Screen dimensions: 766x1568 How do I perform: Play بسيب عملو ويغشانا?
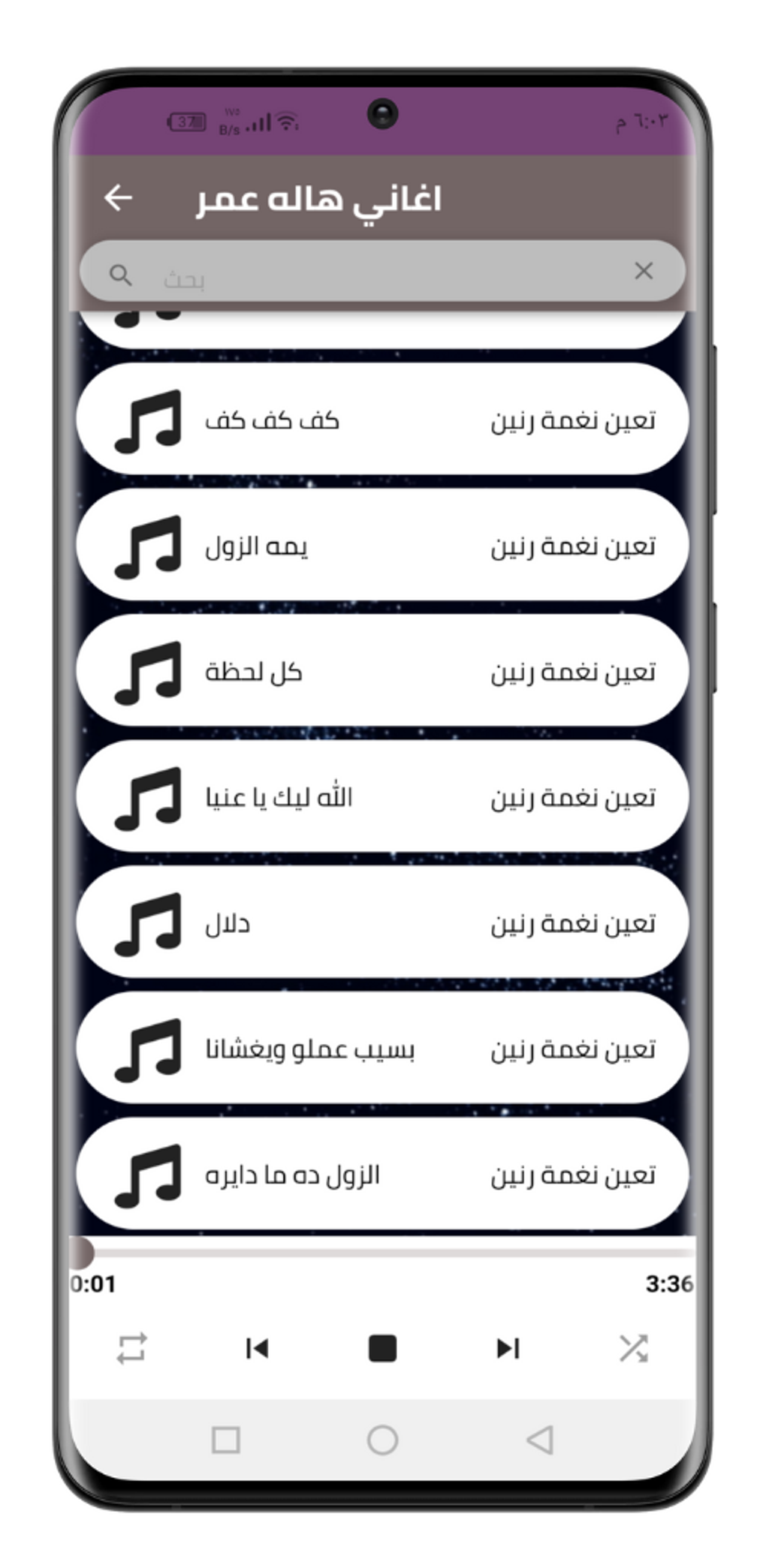(x=309, y=1049)
